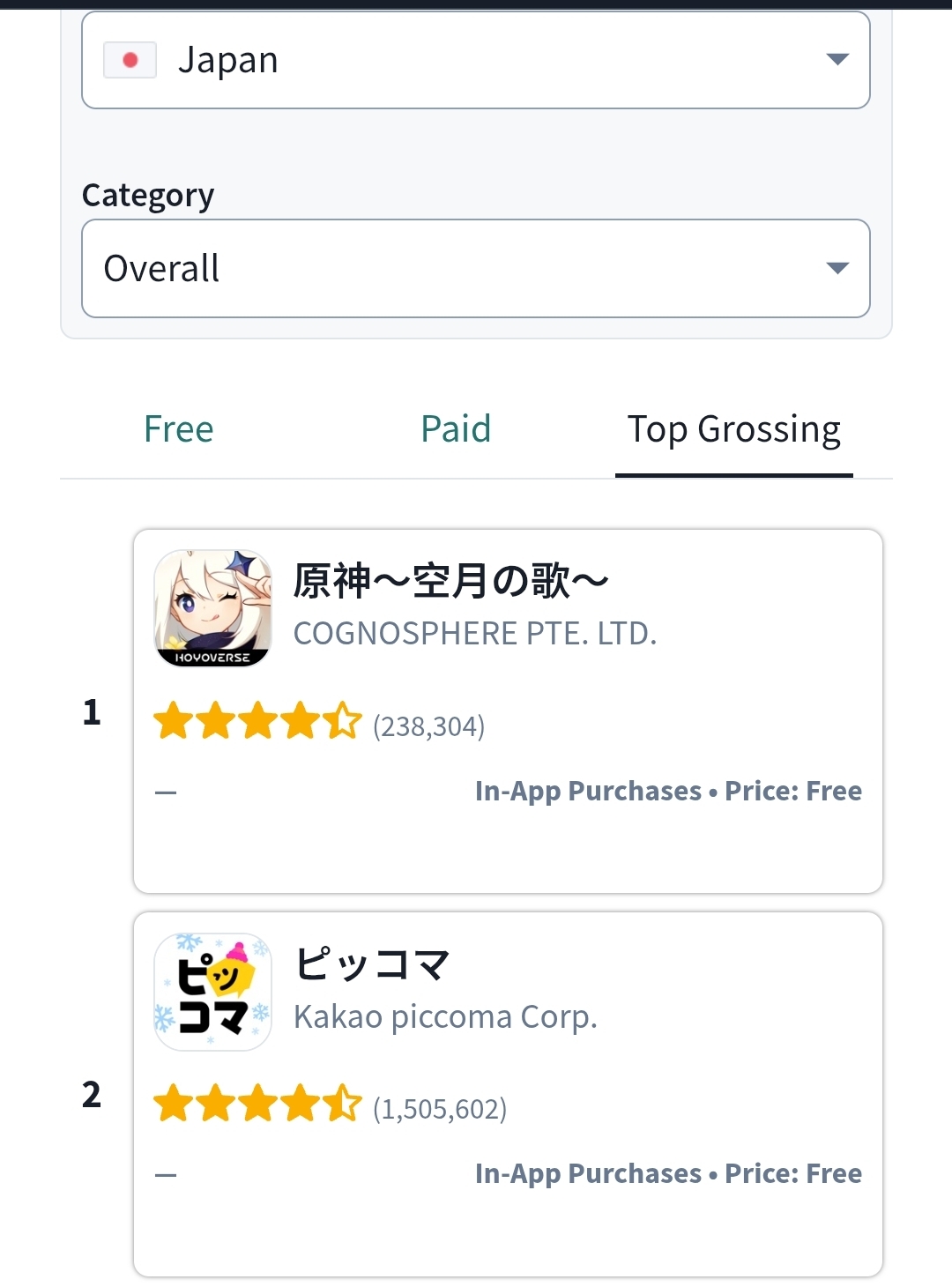Switch to the Paid tab
Image resolution: width=952 pixels, height=1287 pixels.
[x=456, y=429]
